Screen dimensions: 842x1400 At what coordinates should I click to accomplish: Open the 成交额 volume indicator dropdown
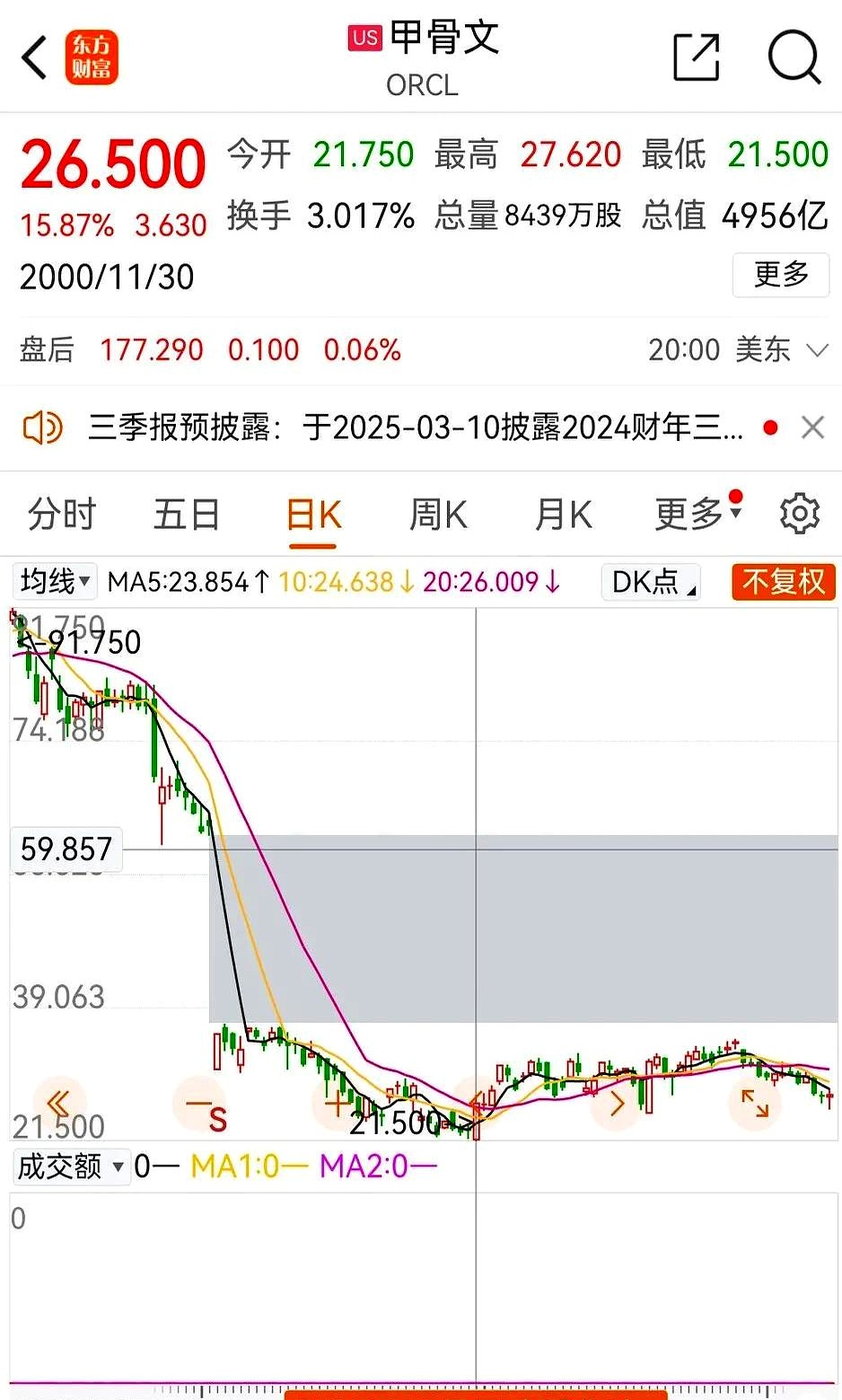(71, 1166)
